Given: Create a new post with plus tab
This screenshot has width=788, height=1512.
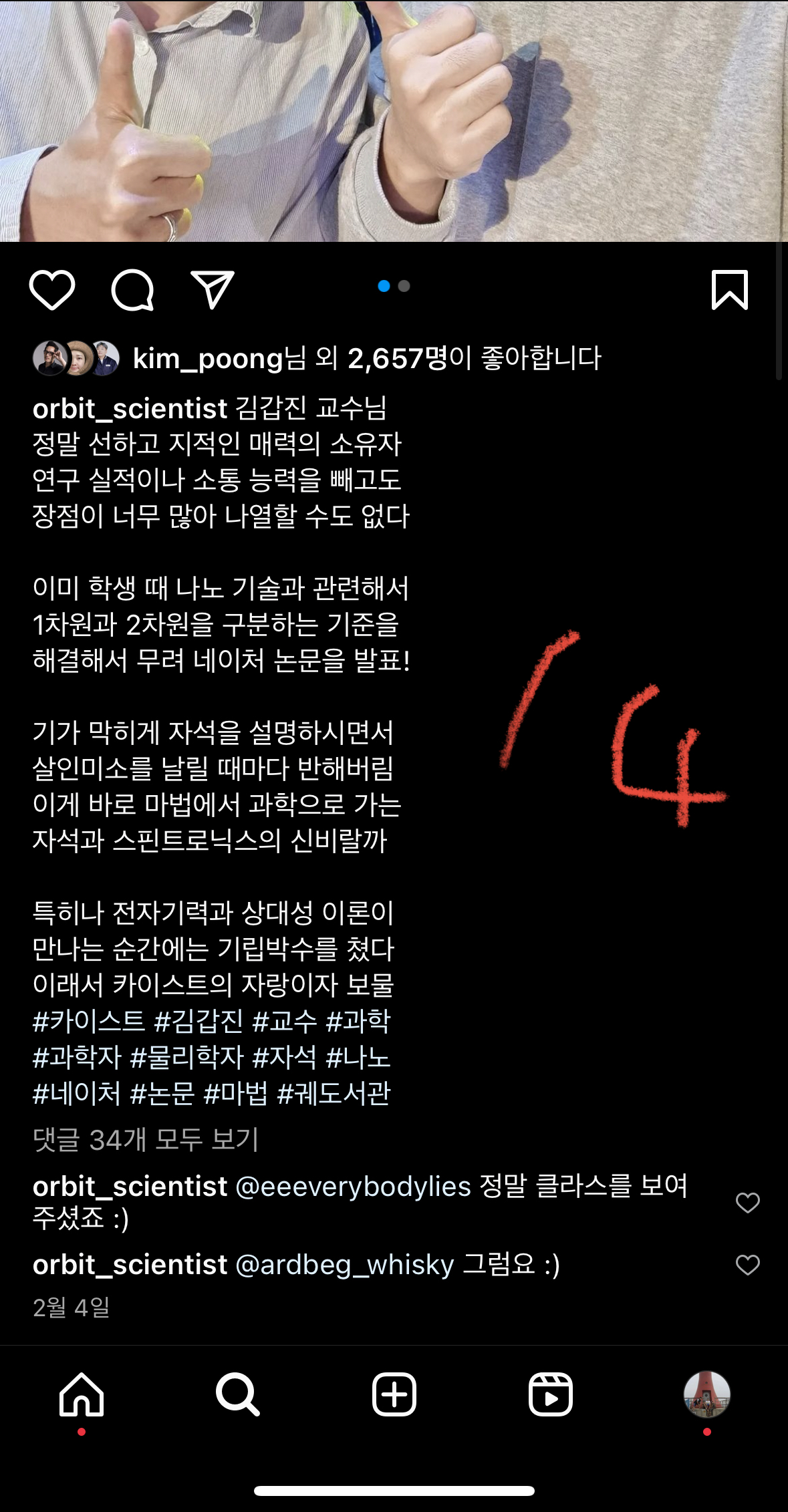Looking at the screenshot, I should click(394, 1395).
